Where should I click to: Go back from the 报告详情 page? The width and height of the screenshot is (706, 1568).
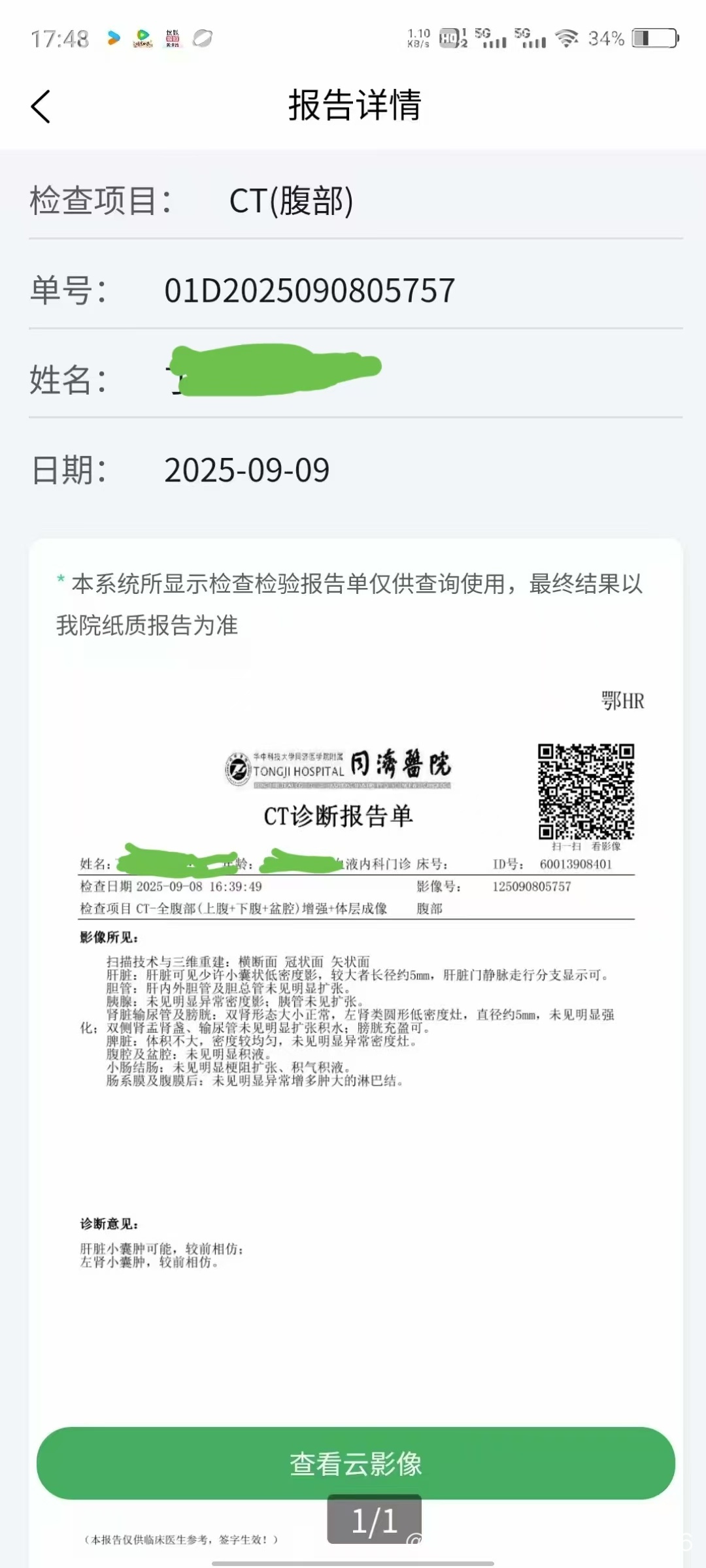click(x=41, y=106)
